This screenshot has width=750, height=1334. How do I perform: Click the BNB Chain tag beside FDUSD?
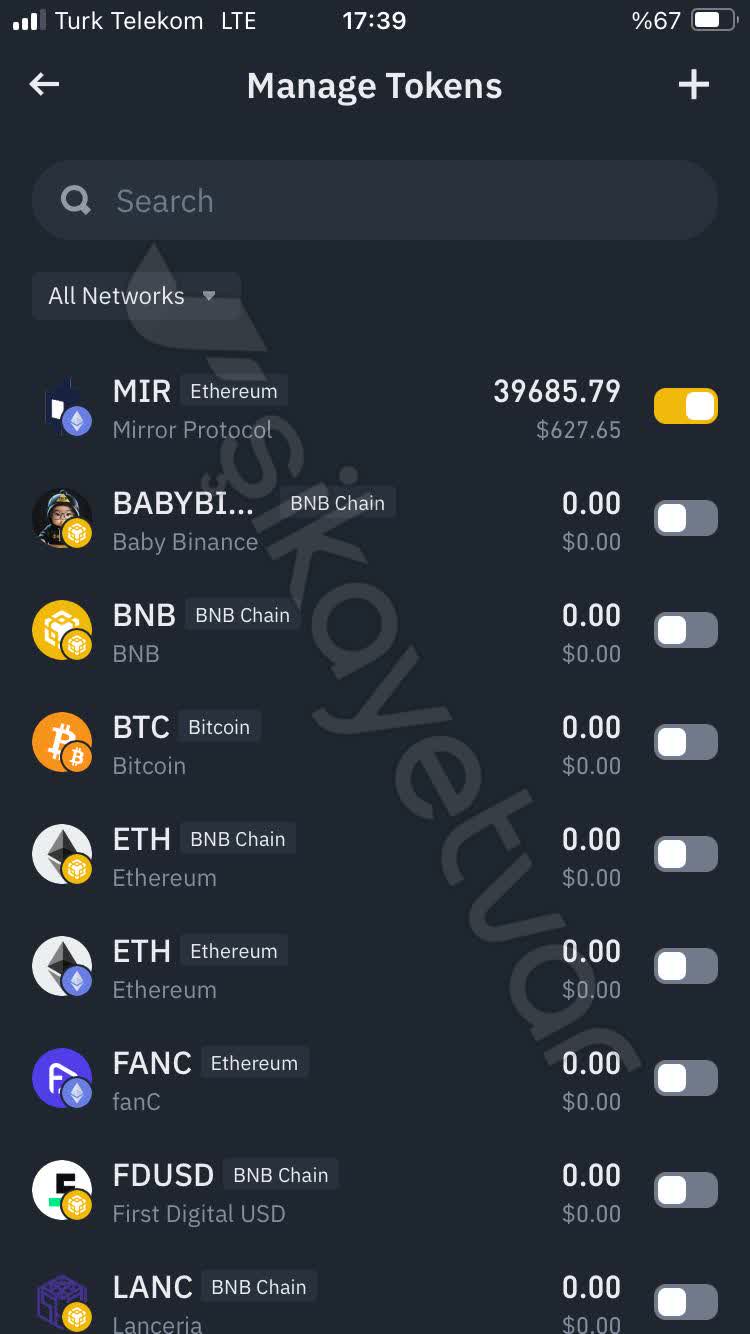point(281,1175)
